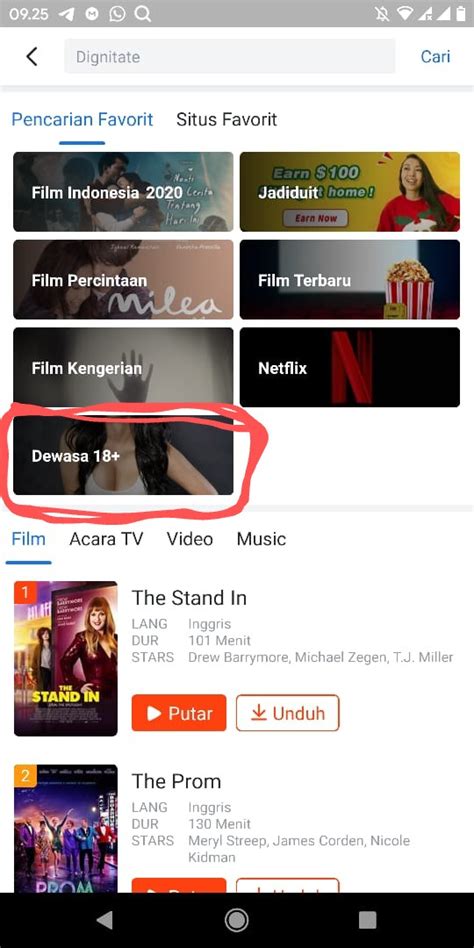Open the Jadiduit tile
The image size is (474, 948).
(350, 192)
